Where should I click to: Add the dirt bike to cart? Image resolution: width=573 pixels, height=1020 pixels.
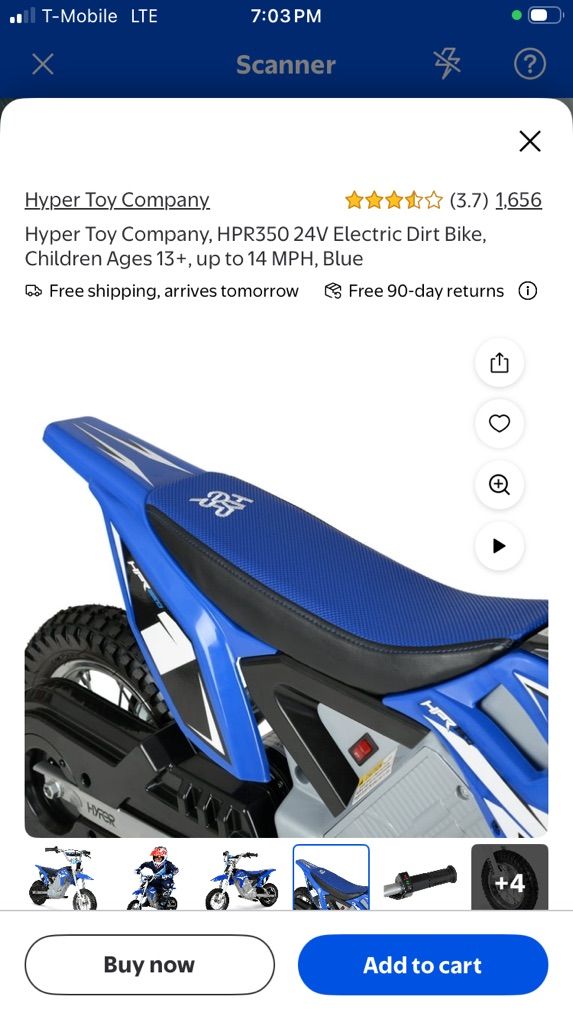coord(423,965)
